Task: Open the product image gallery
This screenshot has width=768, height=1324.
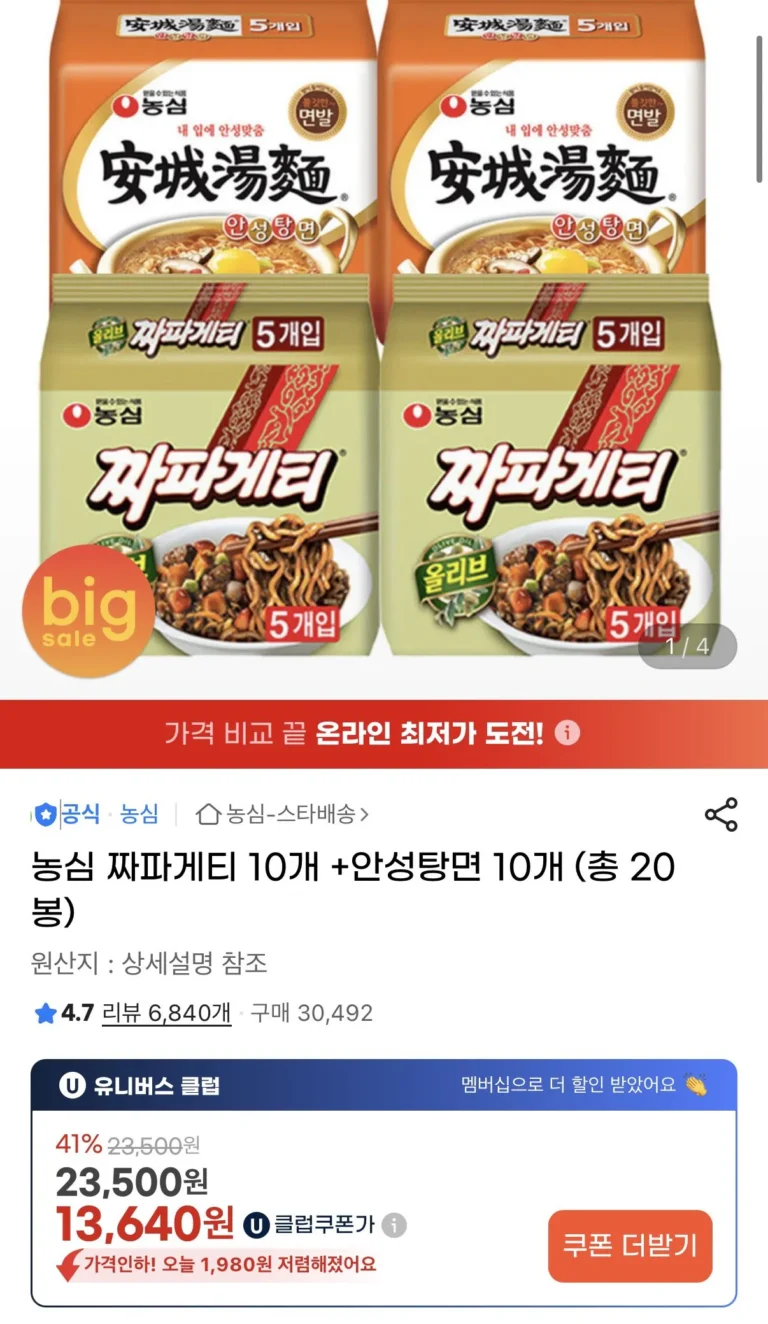Action: pos(384,340)
